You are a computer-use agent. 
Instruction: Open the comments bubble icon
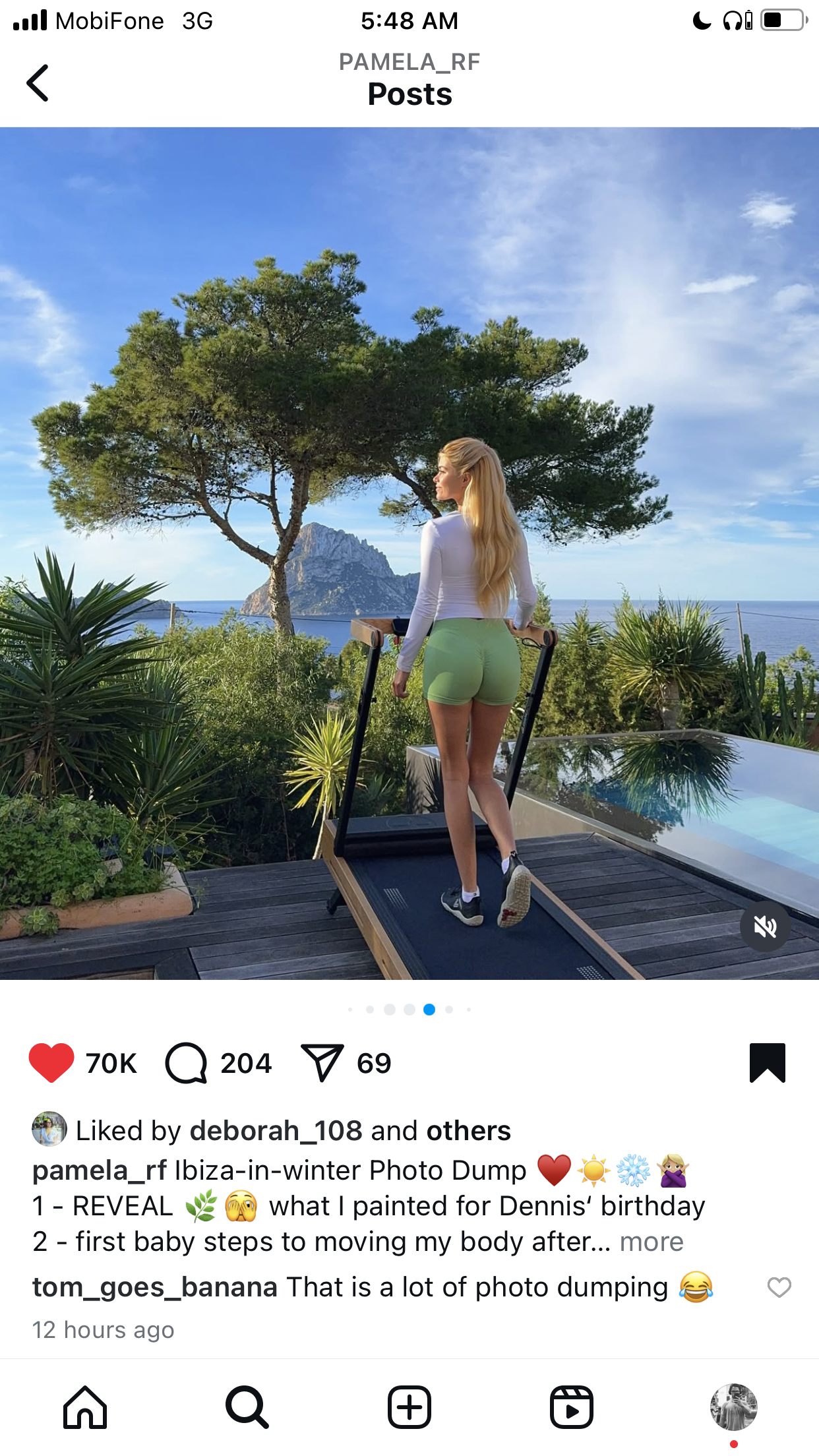186,1062
